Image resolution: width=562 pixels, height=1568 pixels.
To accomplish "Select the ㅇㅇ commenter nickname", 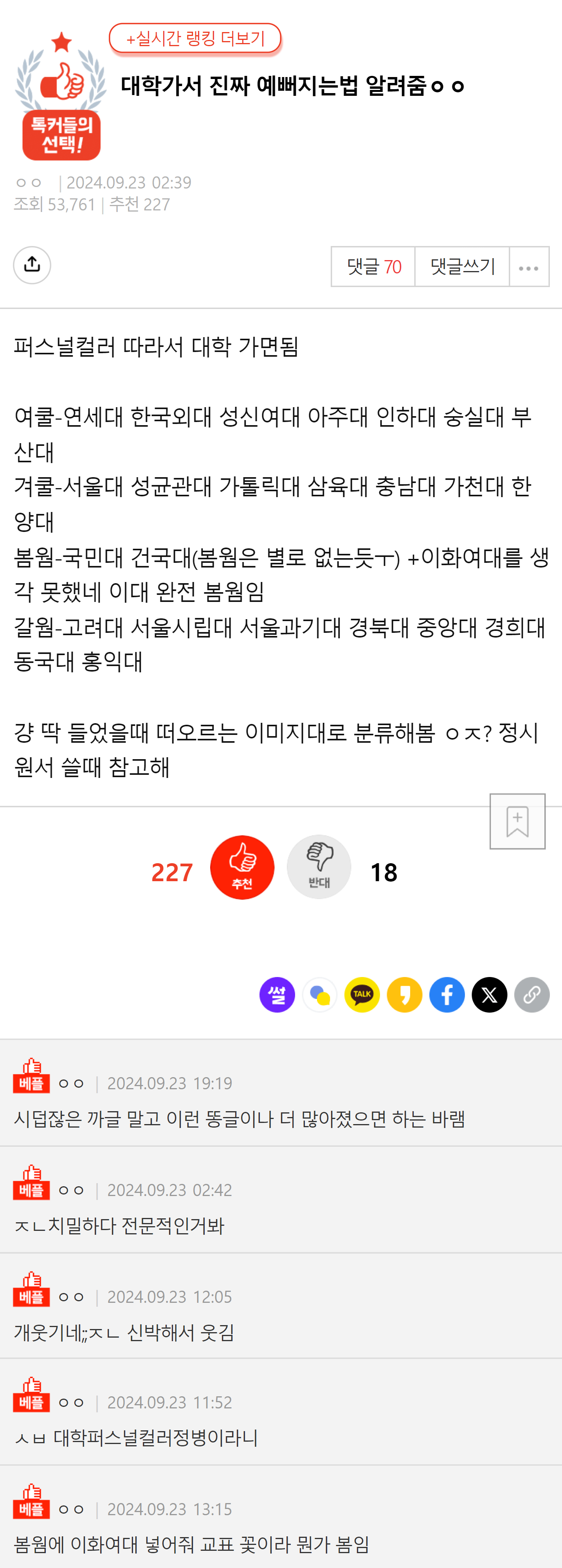I will click(71, 1083).
